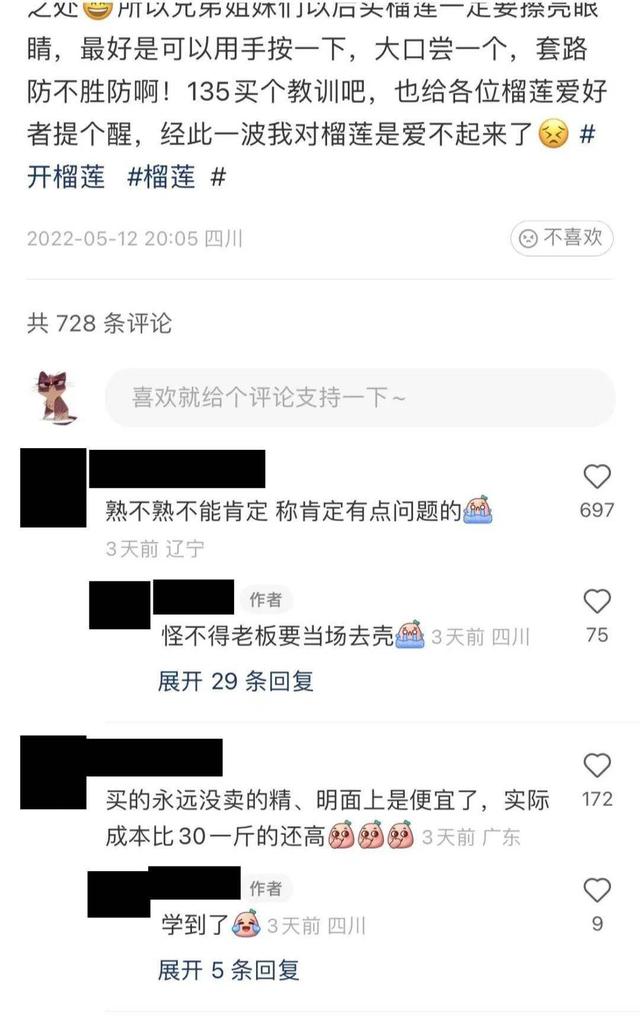Expand 展开 29 条回复

click(x=236, y=682)
